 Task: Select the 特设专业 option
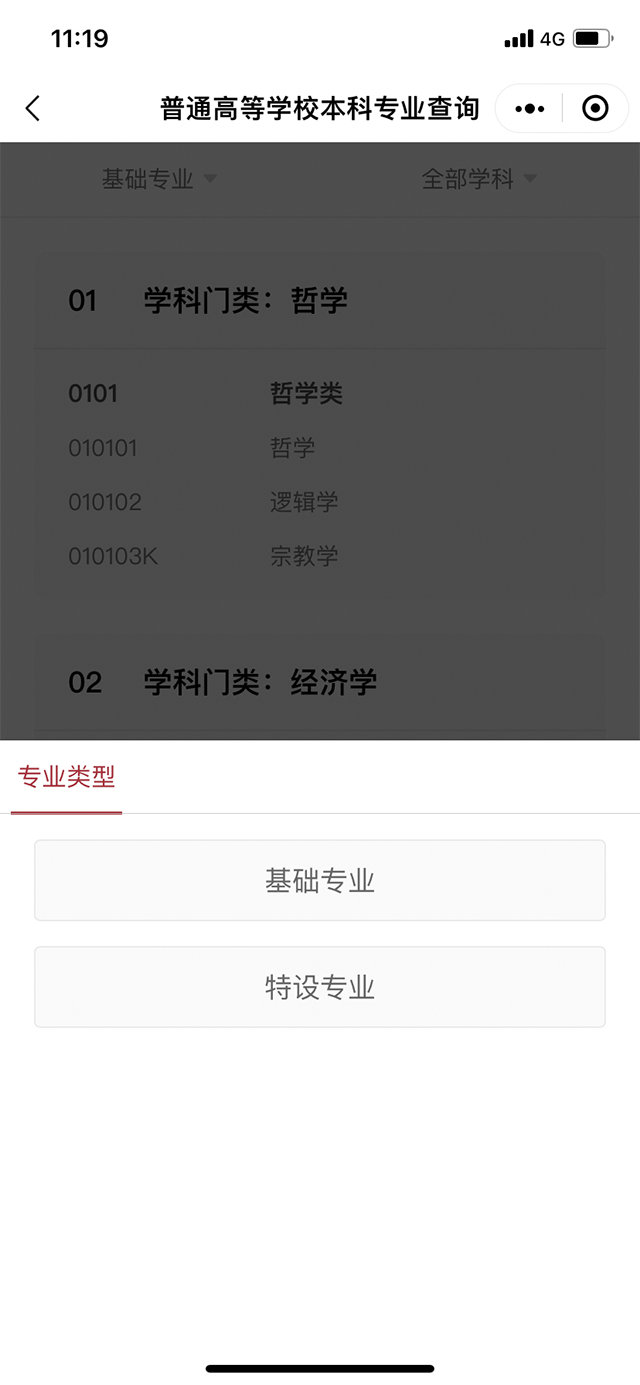click(x=320, y=987)
